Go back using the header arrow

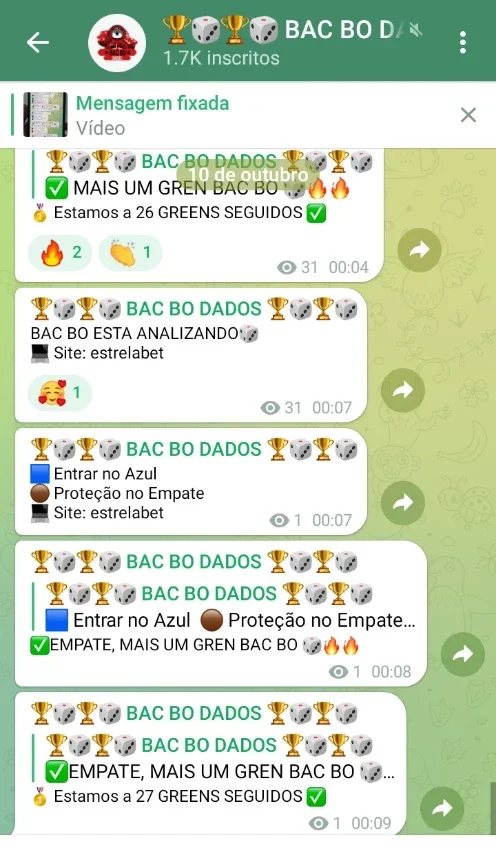38,42
